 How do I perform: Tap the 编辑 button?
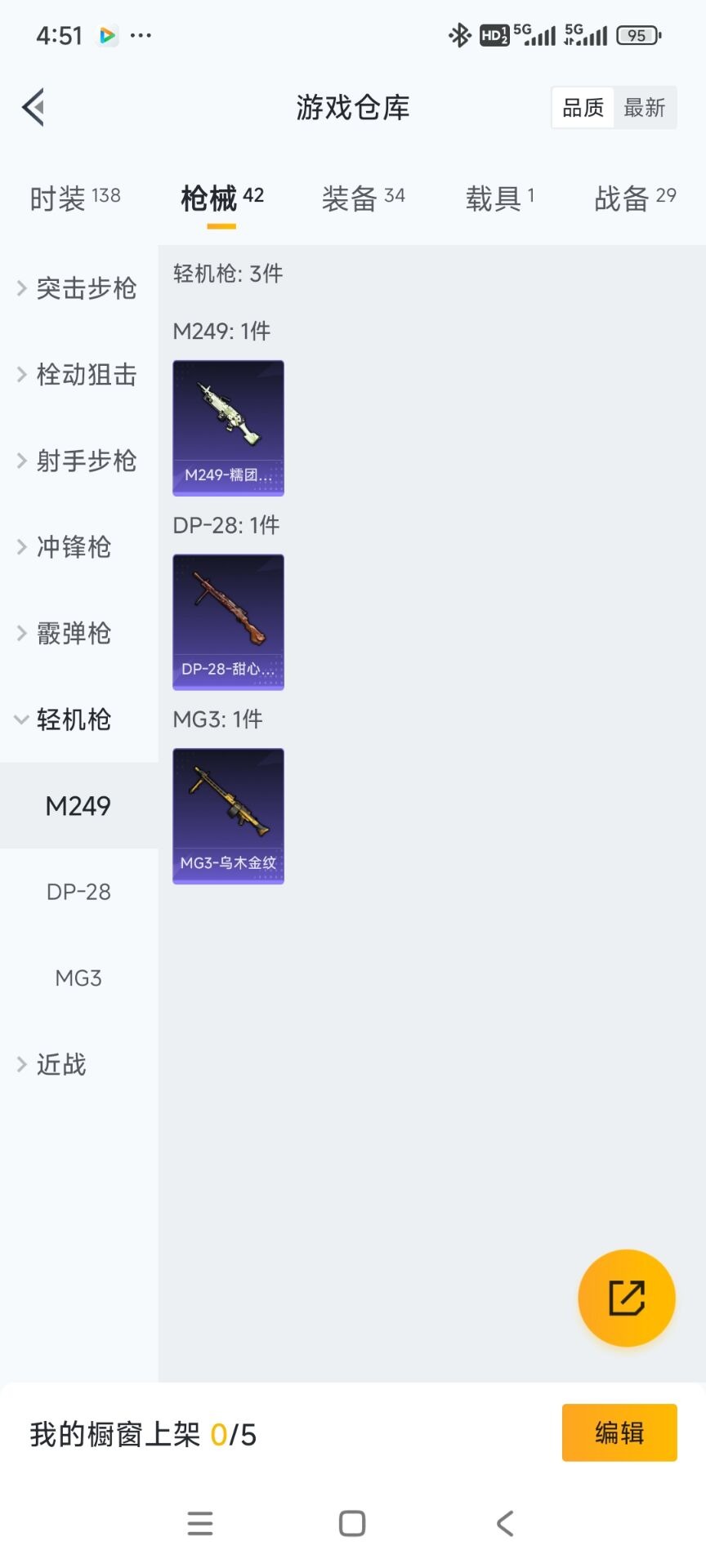coord(619,1432)
